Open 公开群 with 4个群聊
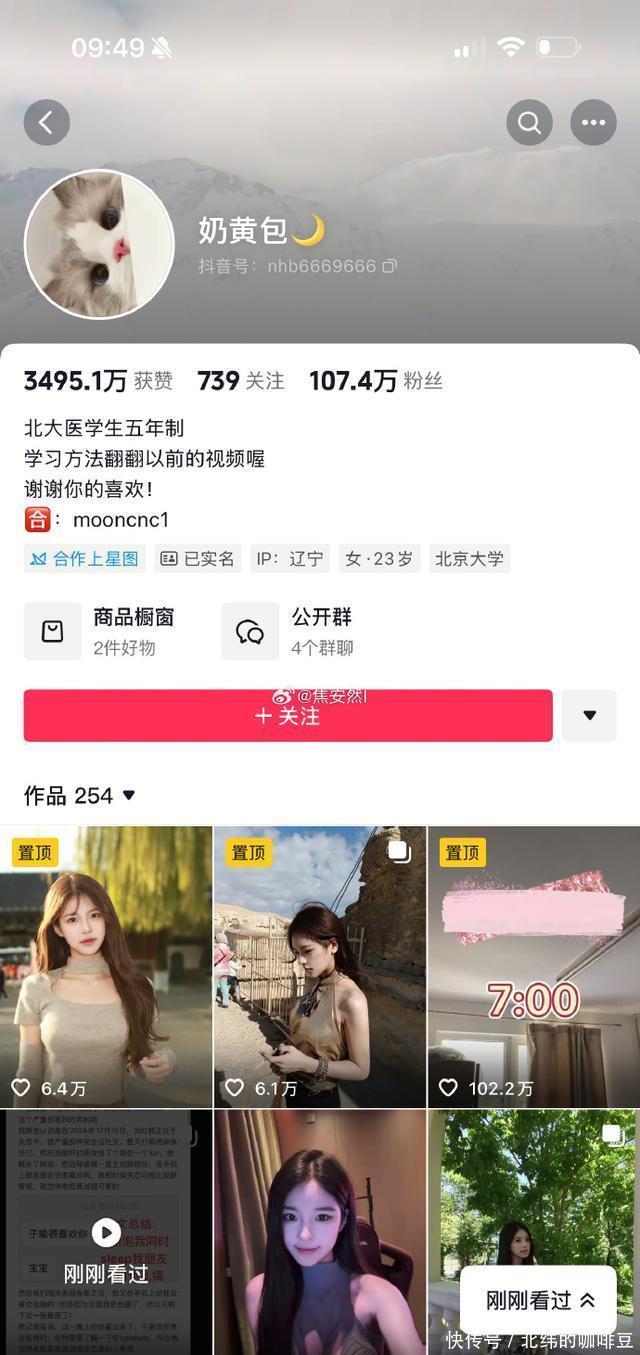 pyautogui.click(x=288, y=631)
